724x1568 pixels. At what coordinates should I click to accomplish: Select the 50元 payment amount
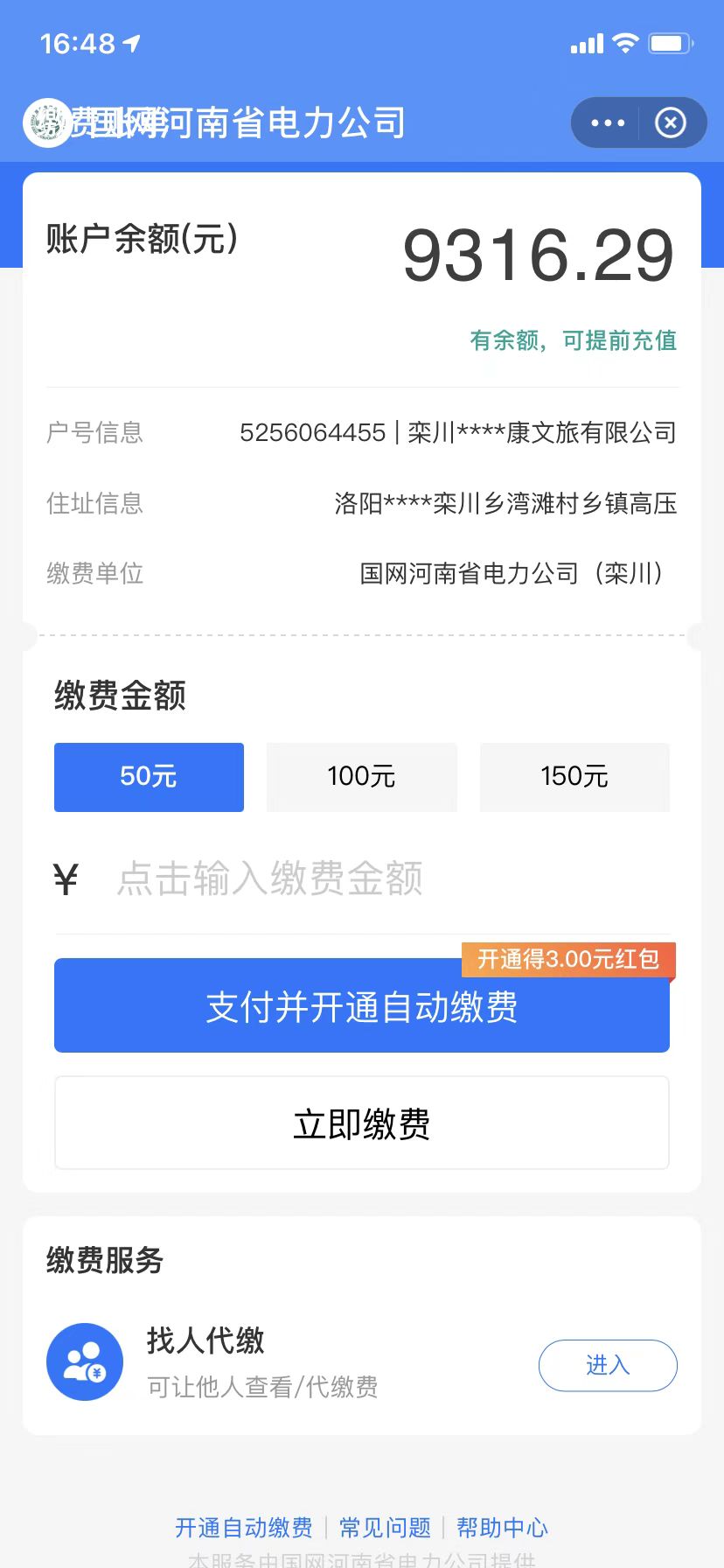(149, 777)
